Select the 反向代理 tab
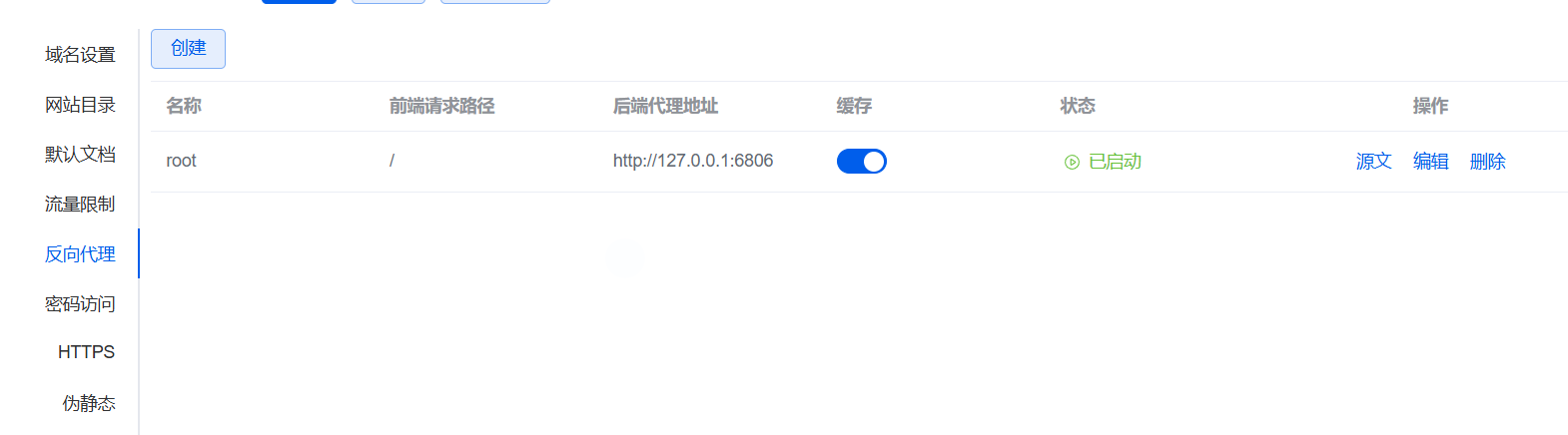 click(80, 254)
